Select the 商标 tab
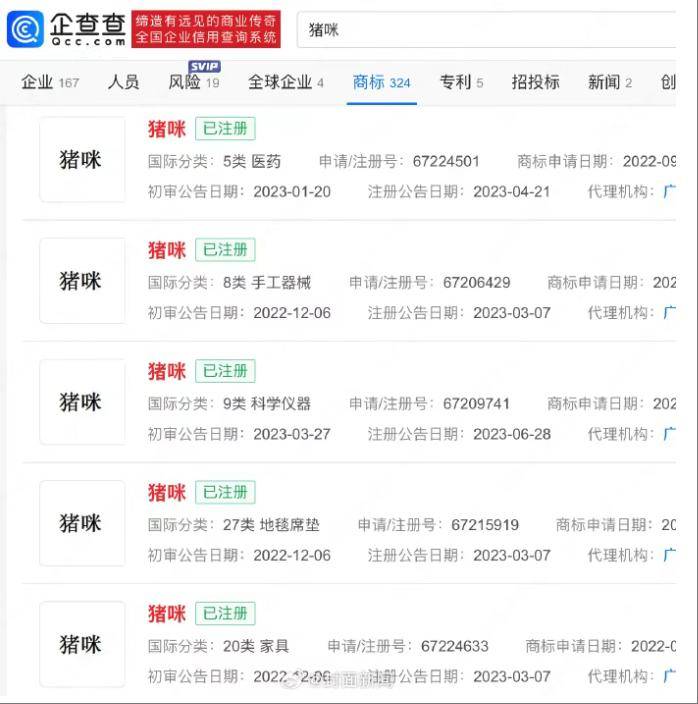Screen dimensions: 698x704 click(381, 82)
